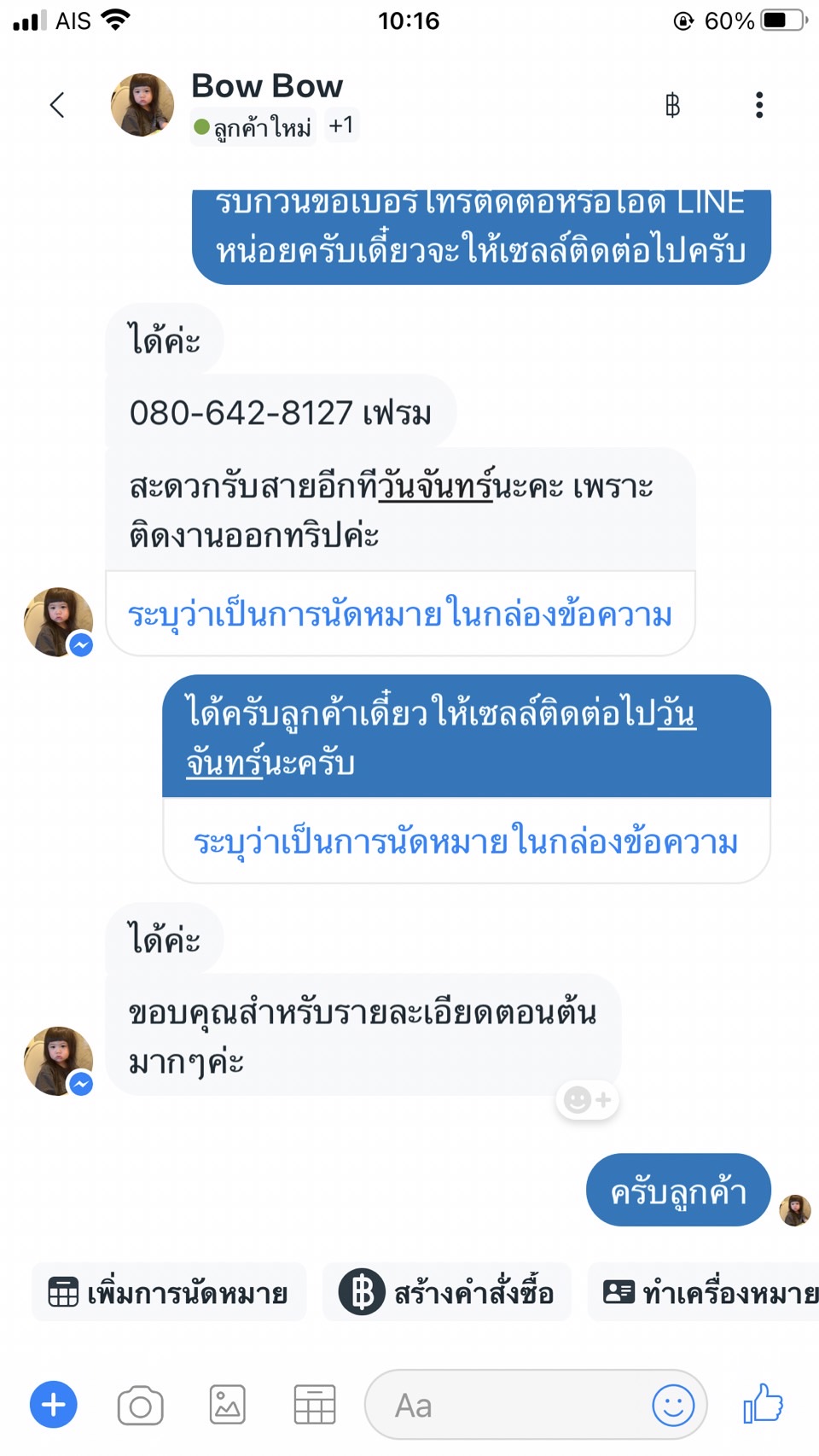This screenshot has height=1456, width=819.
Task: Open Bow Bow's profile picture in header
Action: coord(142,105)
